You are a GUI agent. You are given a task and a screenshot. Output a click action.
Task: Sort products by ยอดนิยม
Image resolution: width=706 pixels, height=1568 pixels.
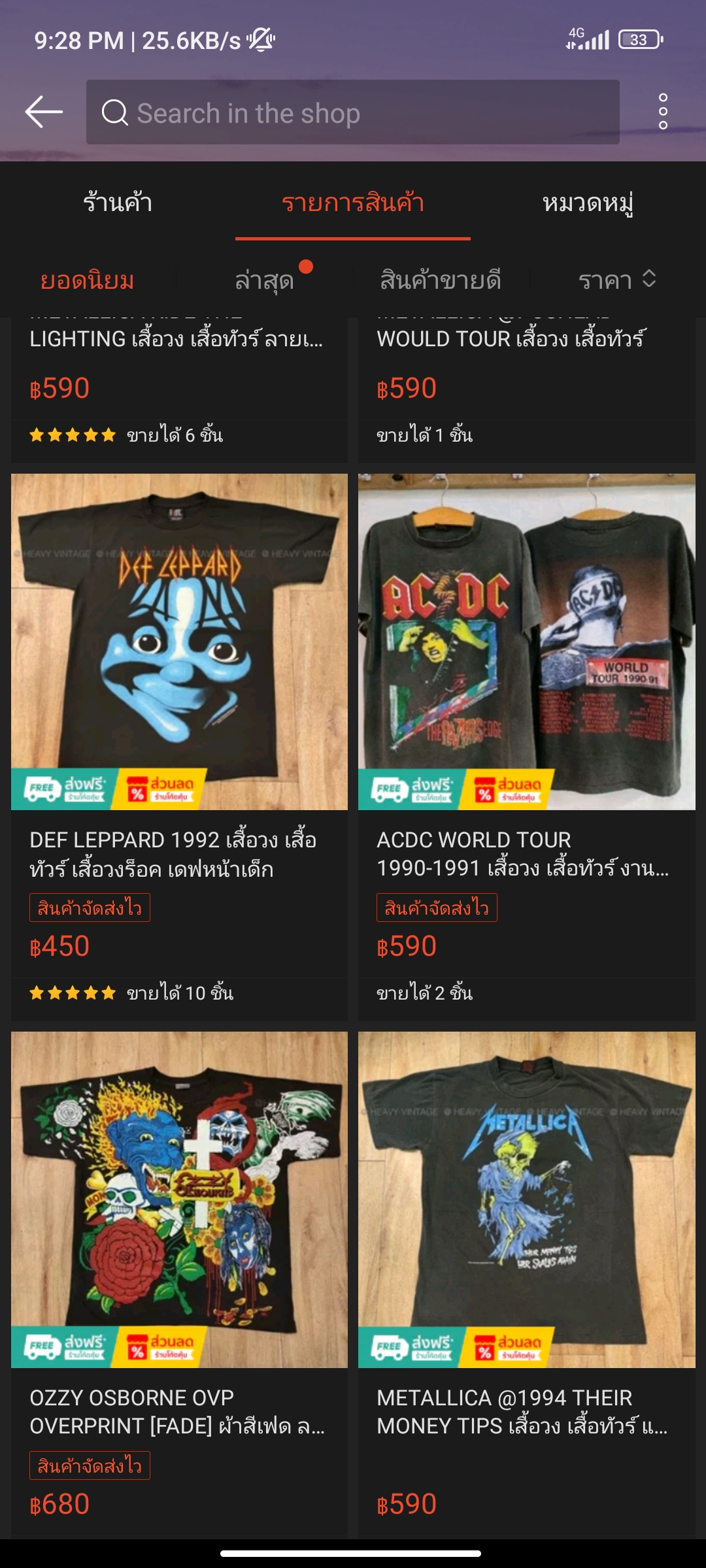pyautogui.click(x=88, y=281)
